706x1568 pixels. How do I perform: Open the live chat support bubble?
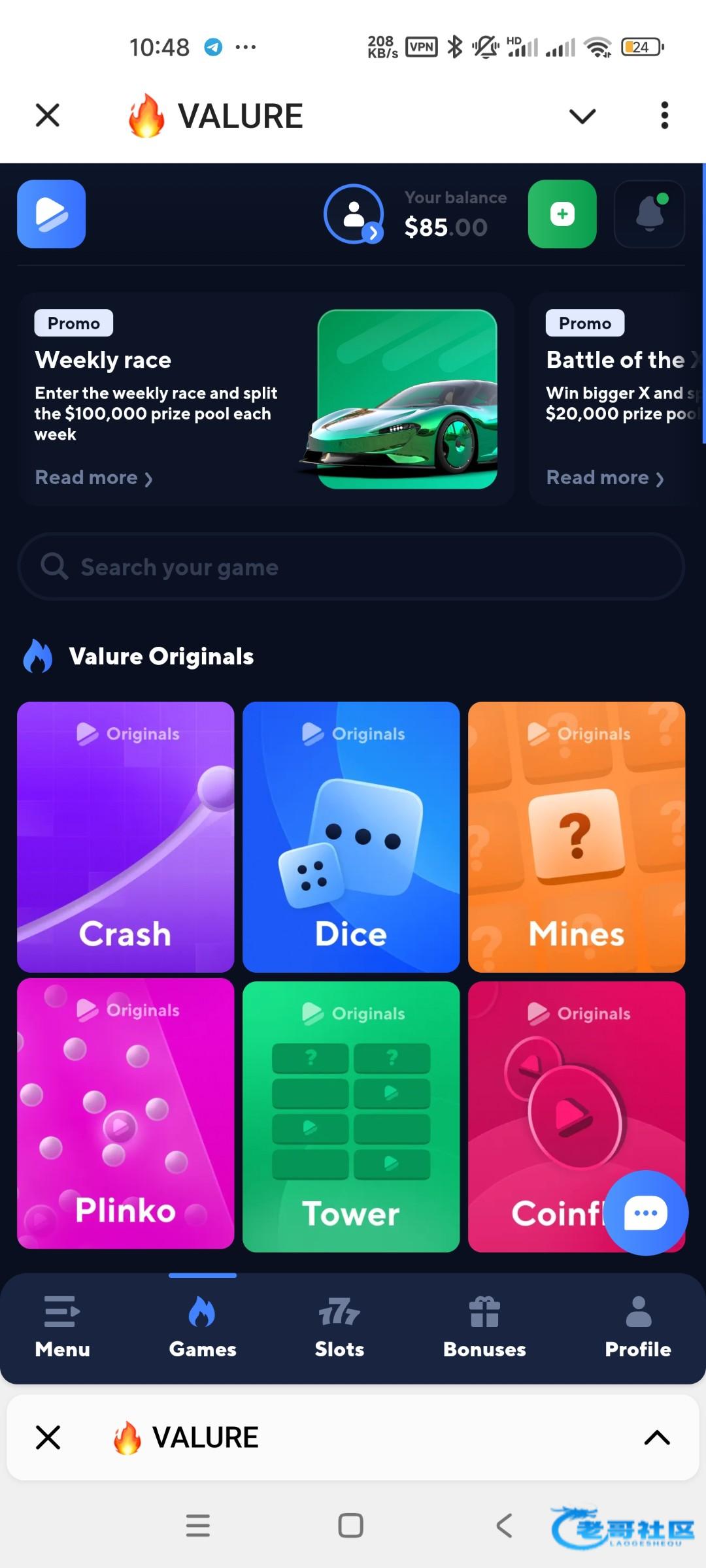tap(646, 1213)
